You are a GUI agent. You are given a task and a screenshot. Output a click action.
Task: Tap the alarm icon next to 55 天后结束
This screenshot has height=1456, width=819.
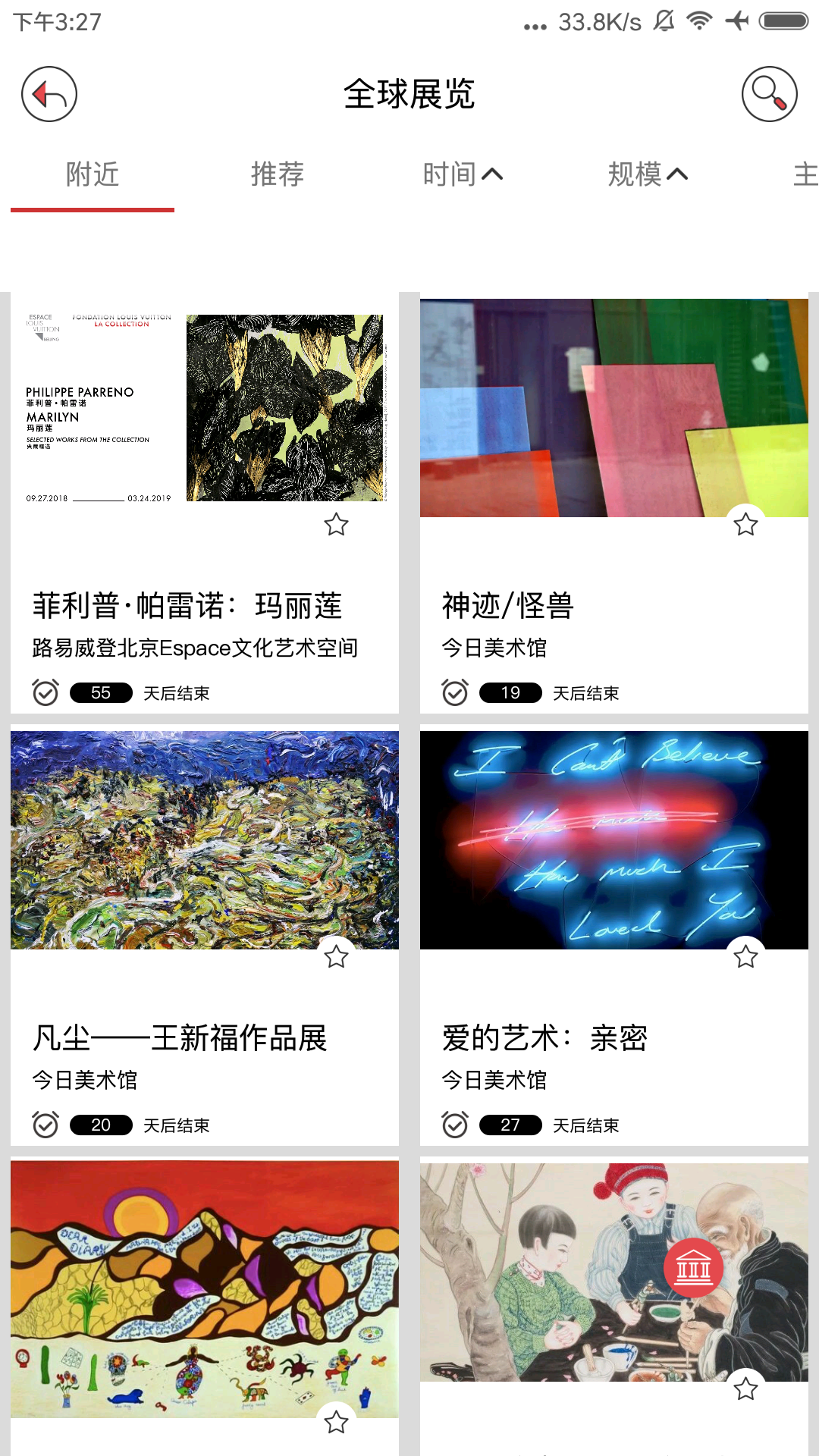point(45,692)
